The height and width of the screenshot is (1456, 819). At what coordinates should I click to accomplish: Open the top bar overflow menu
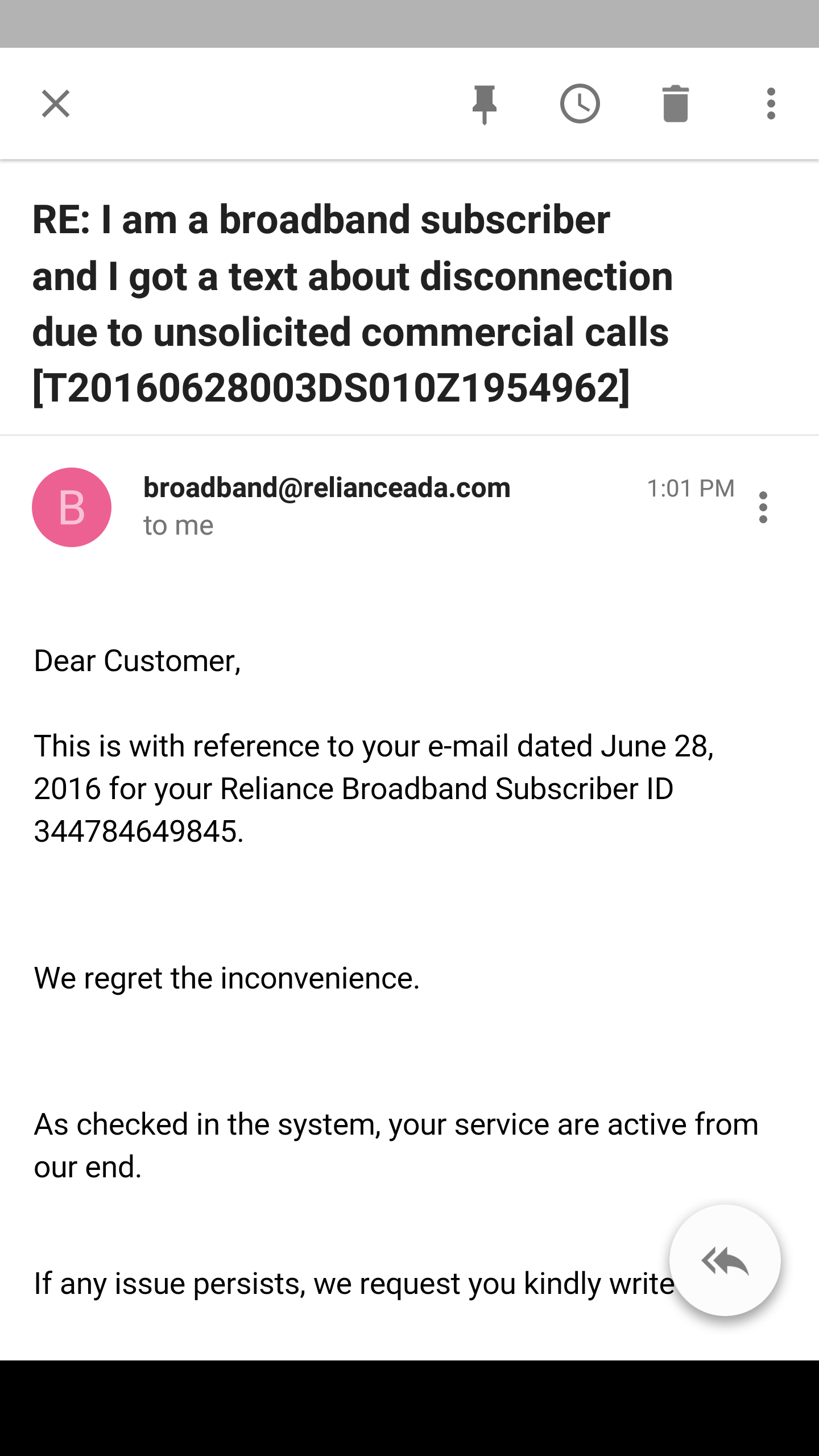(771, 104)
